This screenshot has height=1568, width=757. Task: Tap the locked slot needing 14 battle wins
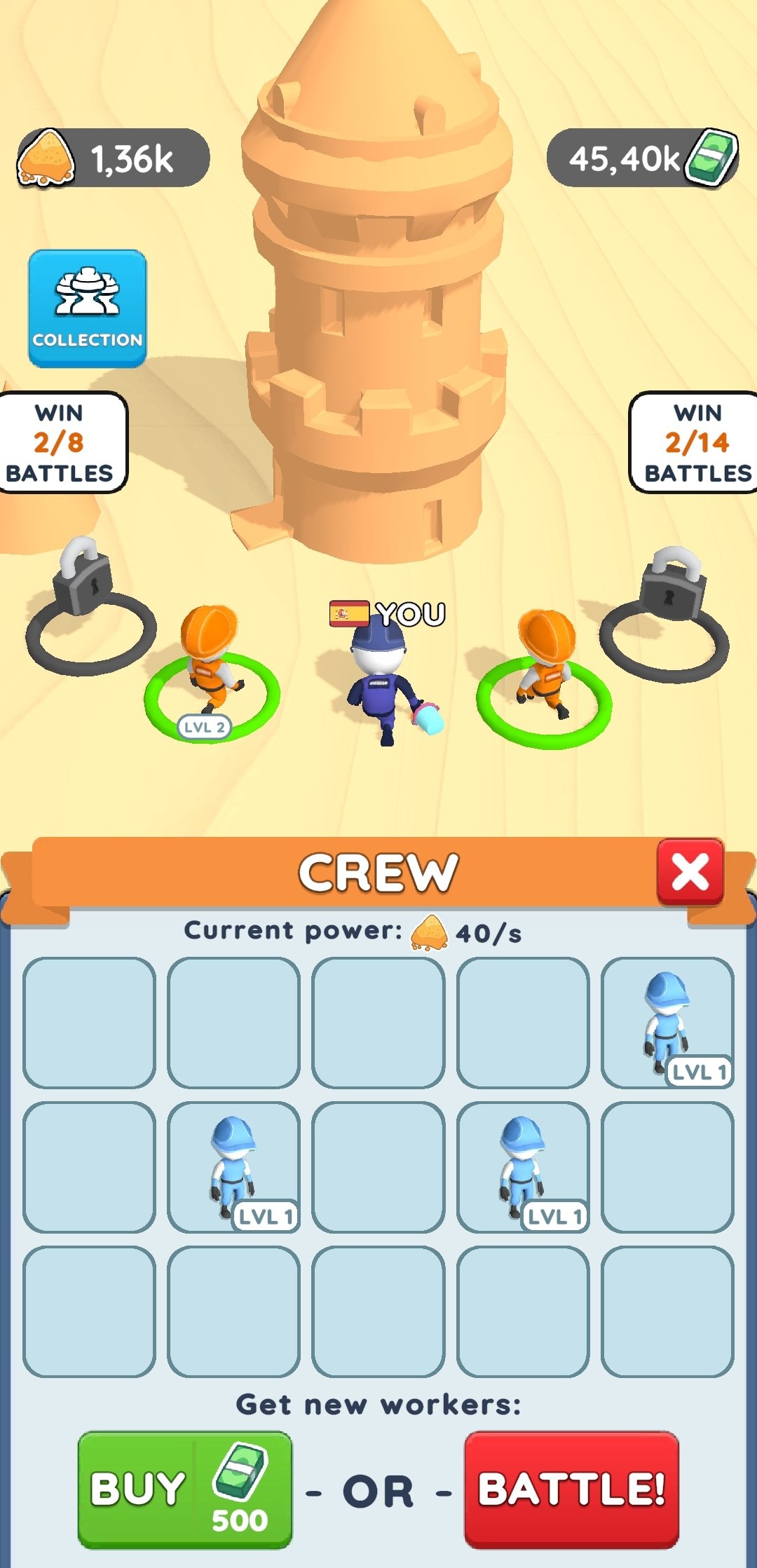click(665, 638)
